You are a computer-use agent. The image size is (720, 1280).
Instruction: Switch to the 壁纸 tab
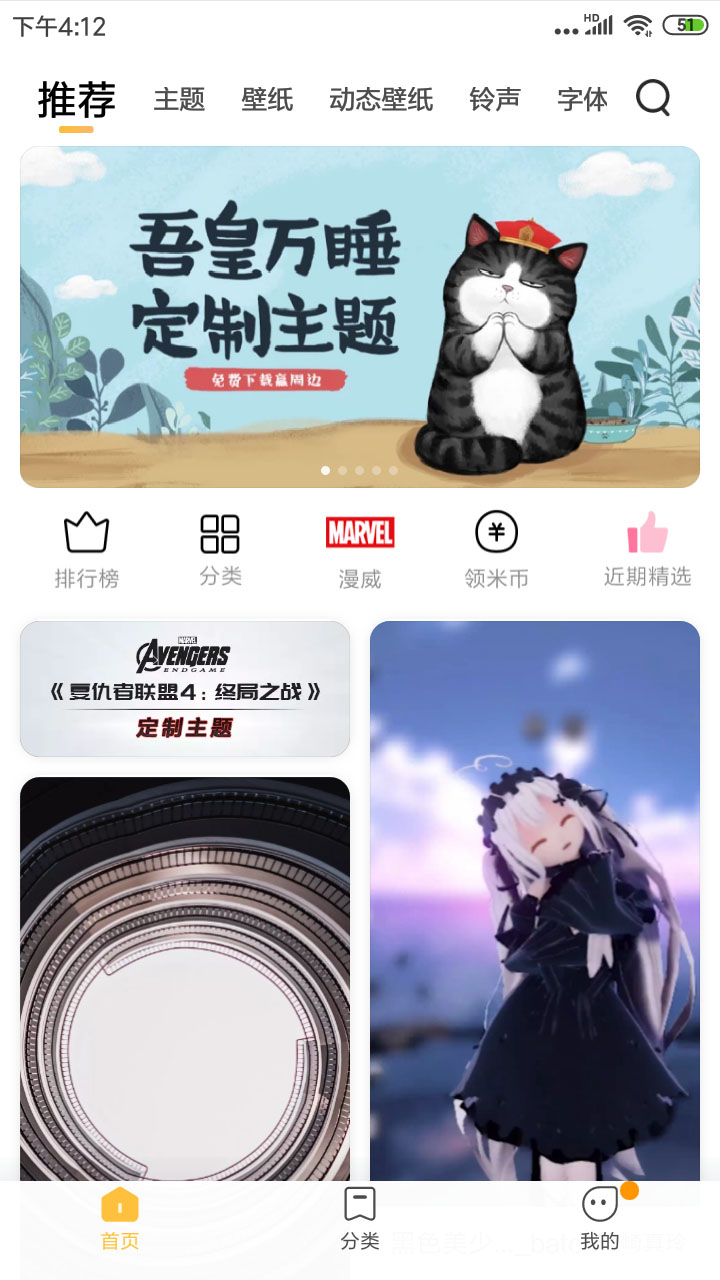tap(267, 99)
